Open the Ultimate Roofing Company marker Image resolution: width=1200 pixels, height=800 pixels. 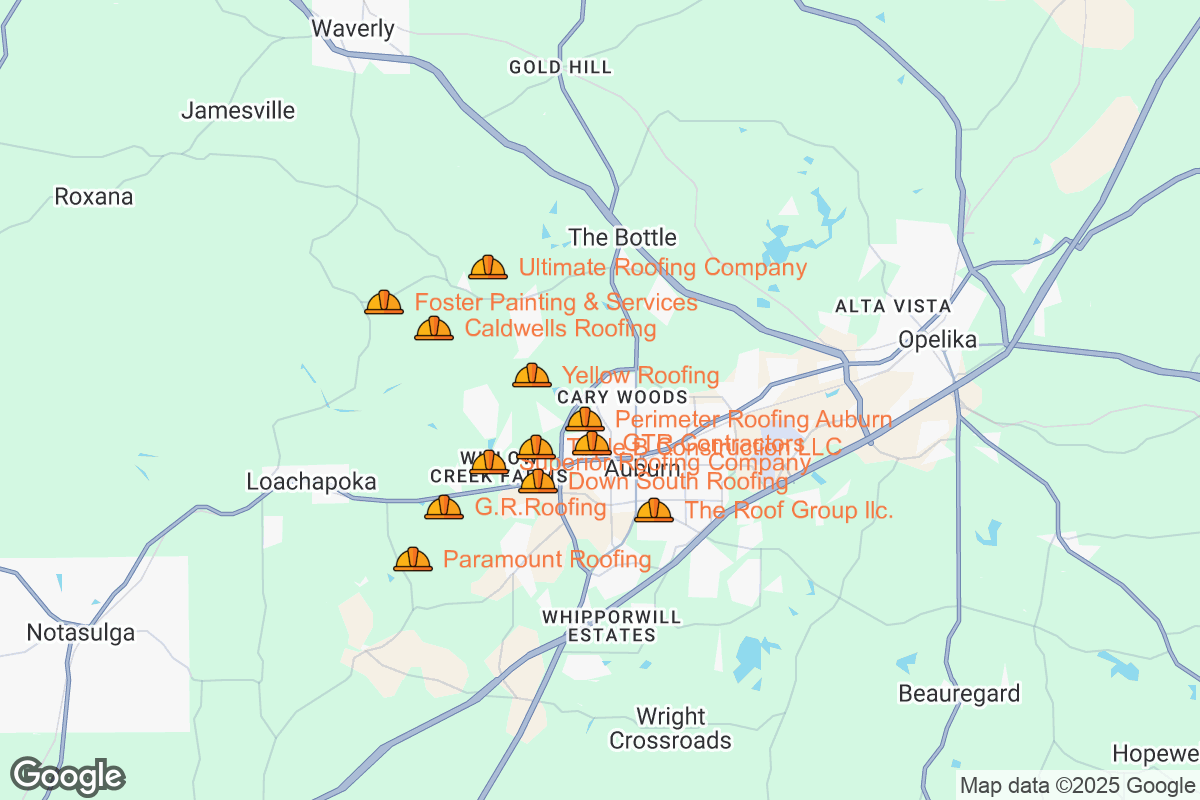[x=488, y=267]
